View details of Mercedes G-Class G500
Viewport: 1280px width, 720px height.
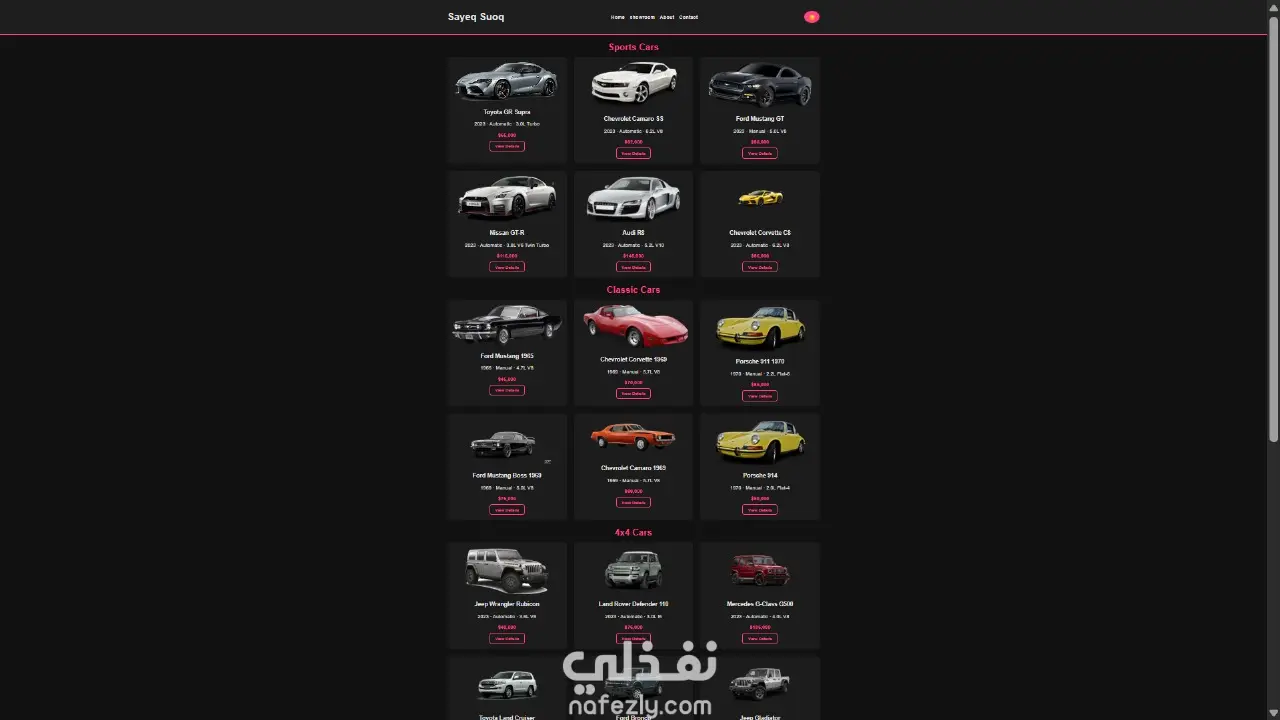(759, 638)
